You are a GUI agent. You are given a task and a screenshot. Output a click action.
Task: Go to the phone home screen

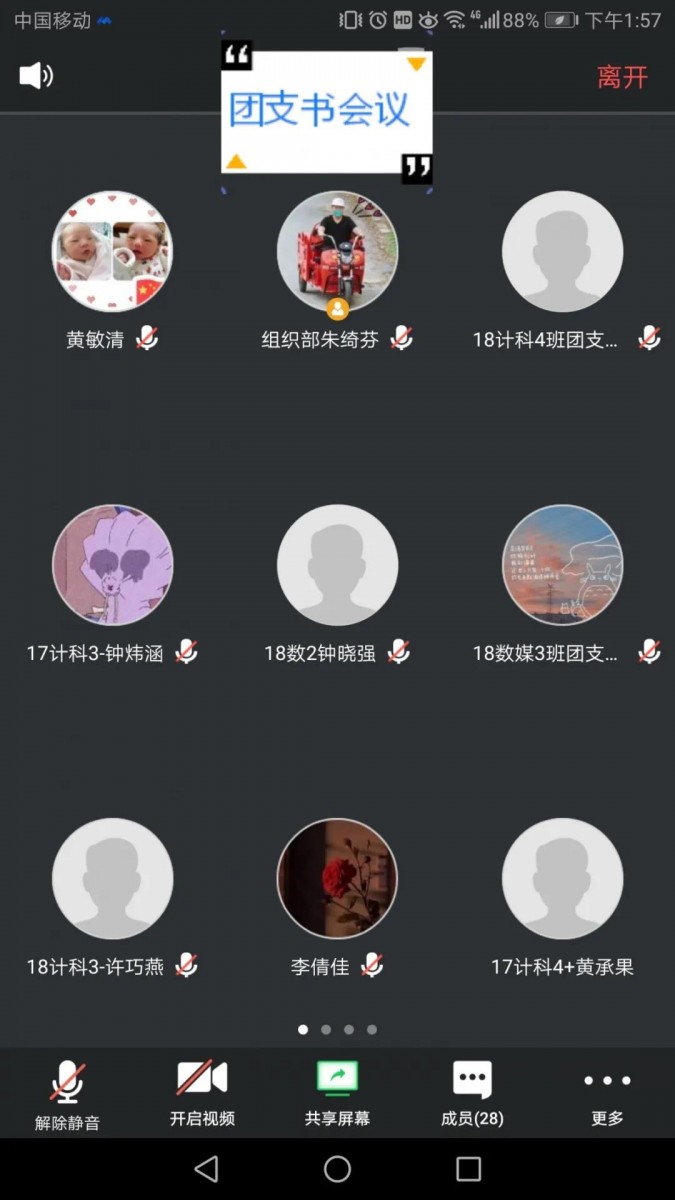pyautogui.click(x=337, y=1168)
